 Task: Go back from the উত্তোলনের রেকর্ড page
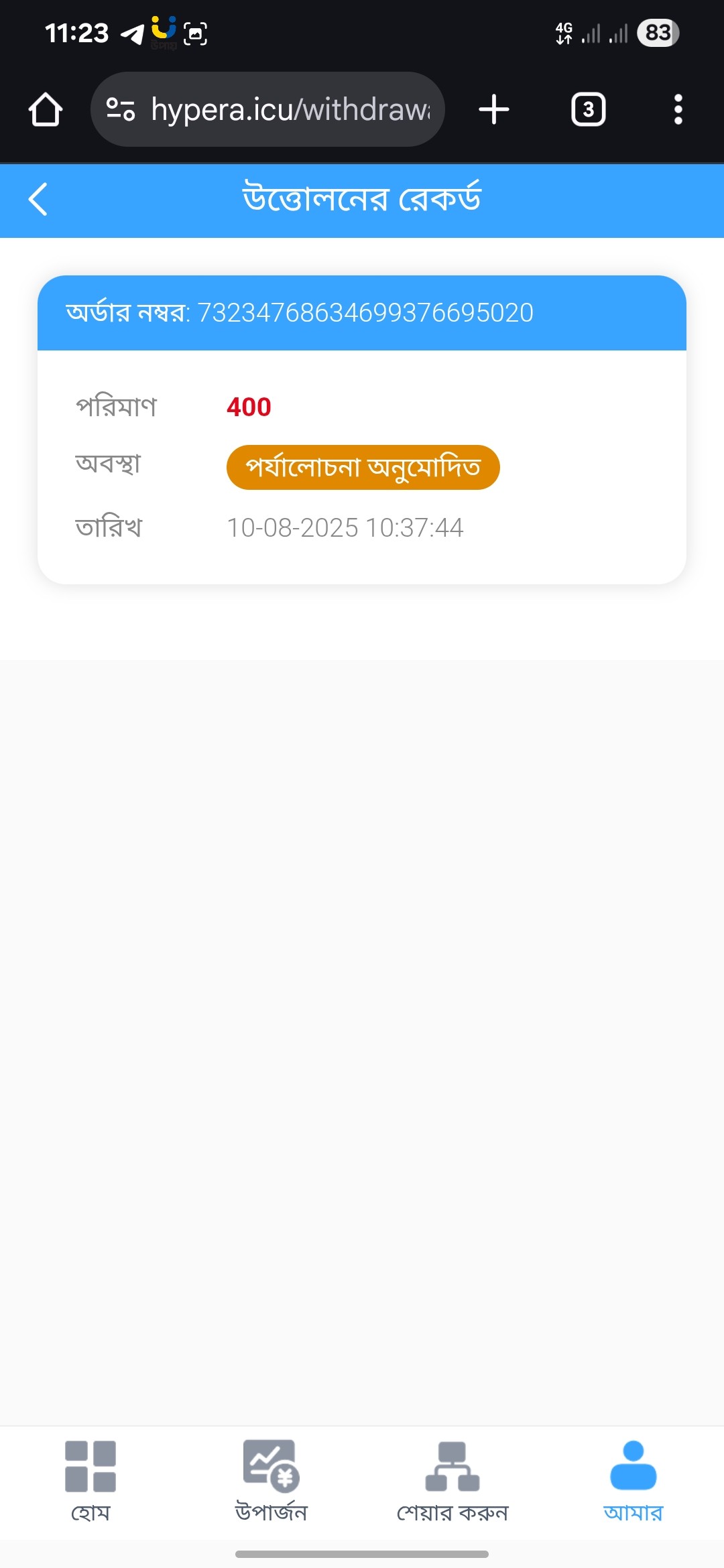(38, 199)
